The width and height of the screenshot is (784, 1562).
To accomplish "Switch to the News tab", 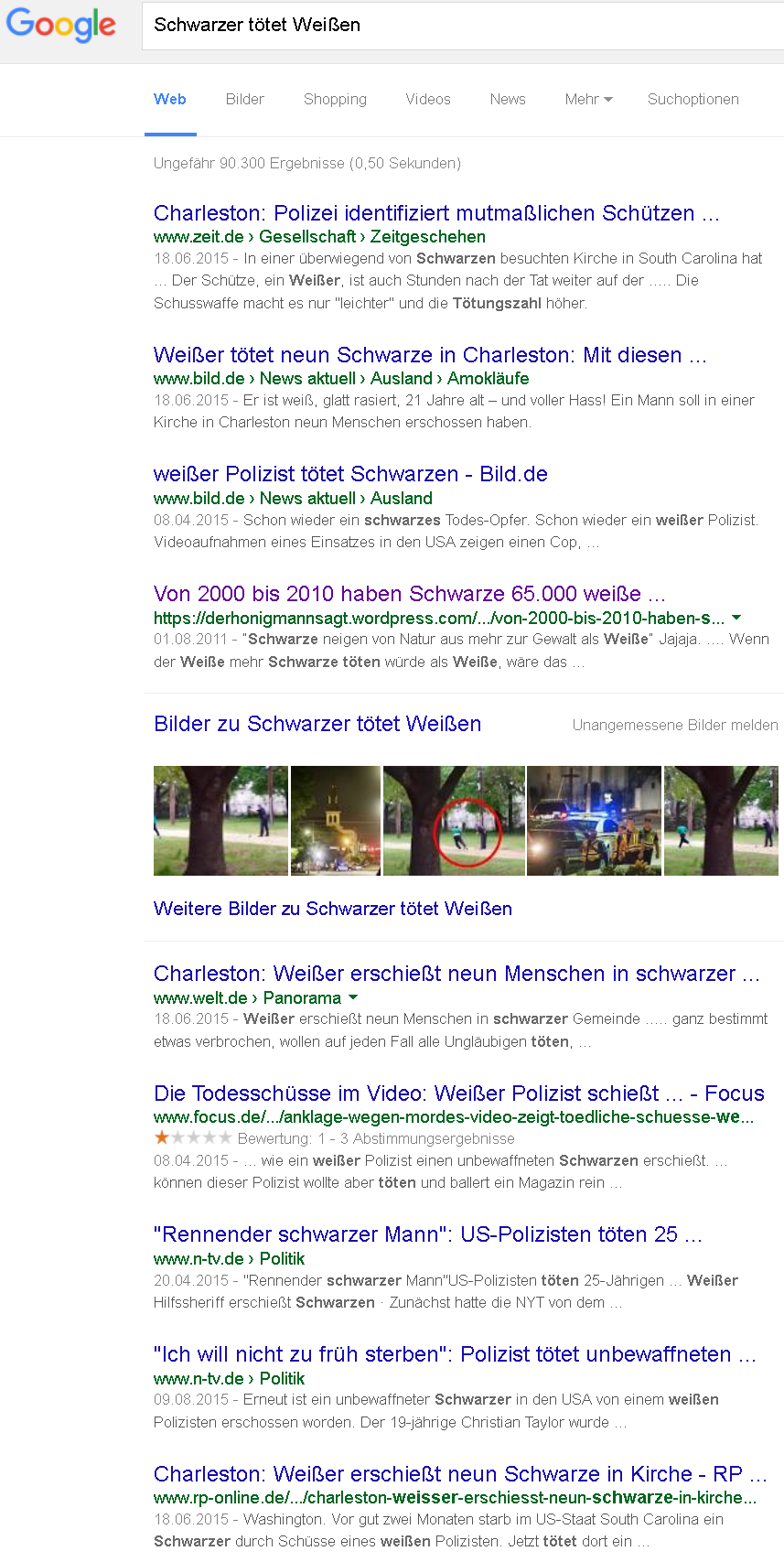I will click(x=507, y=99).
